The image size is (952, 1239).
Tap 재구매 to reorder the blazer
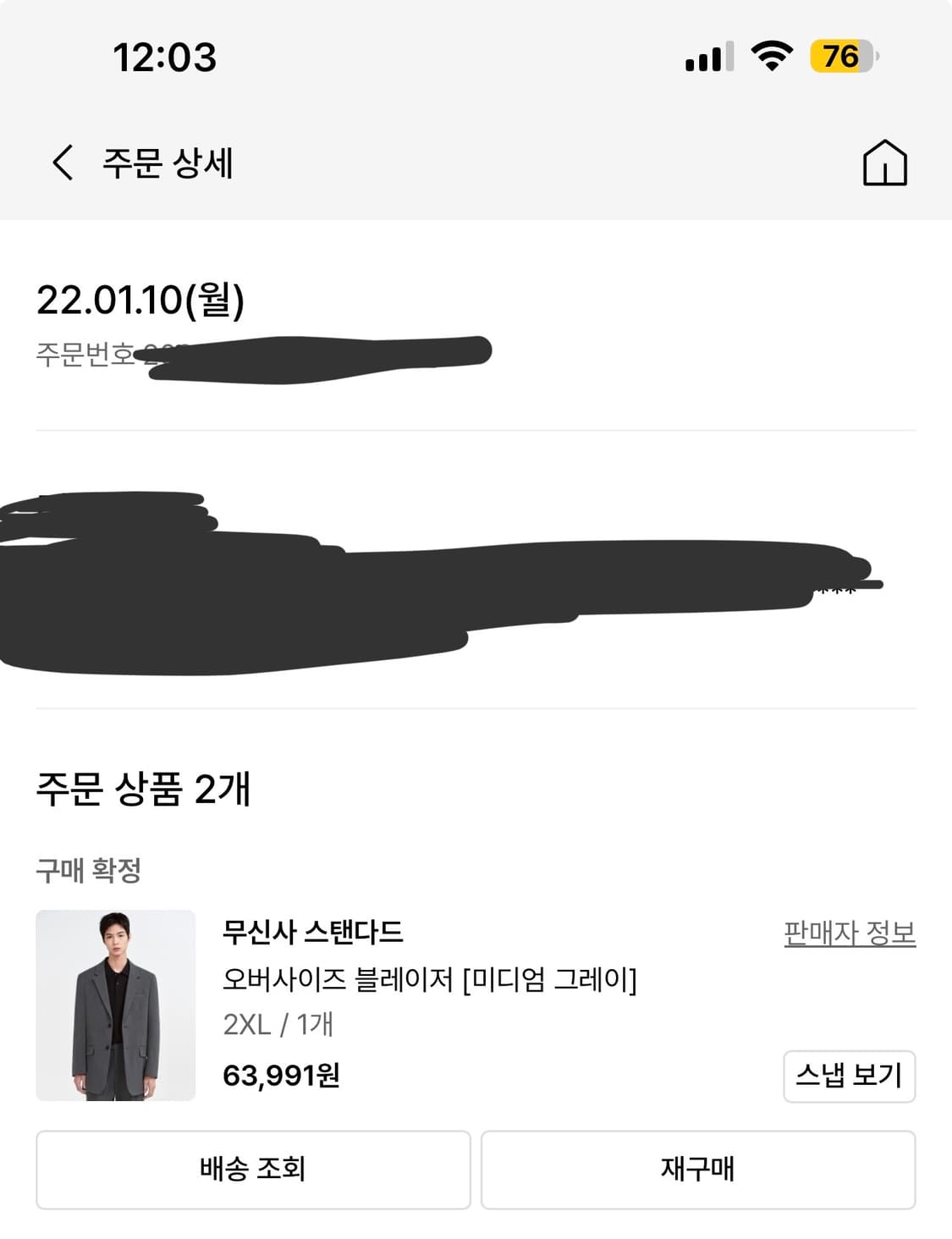pos(699,1170)
